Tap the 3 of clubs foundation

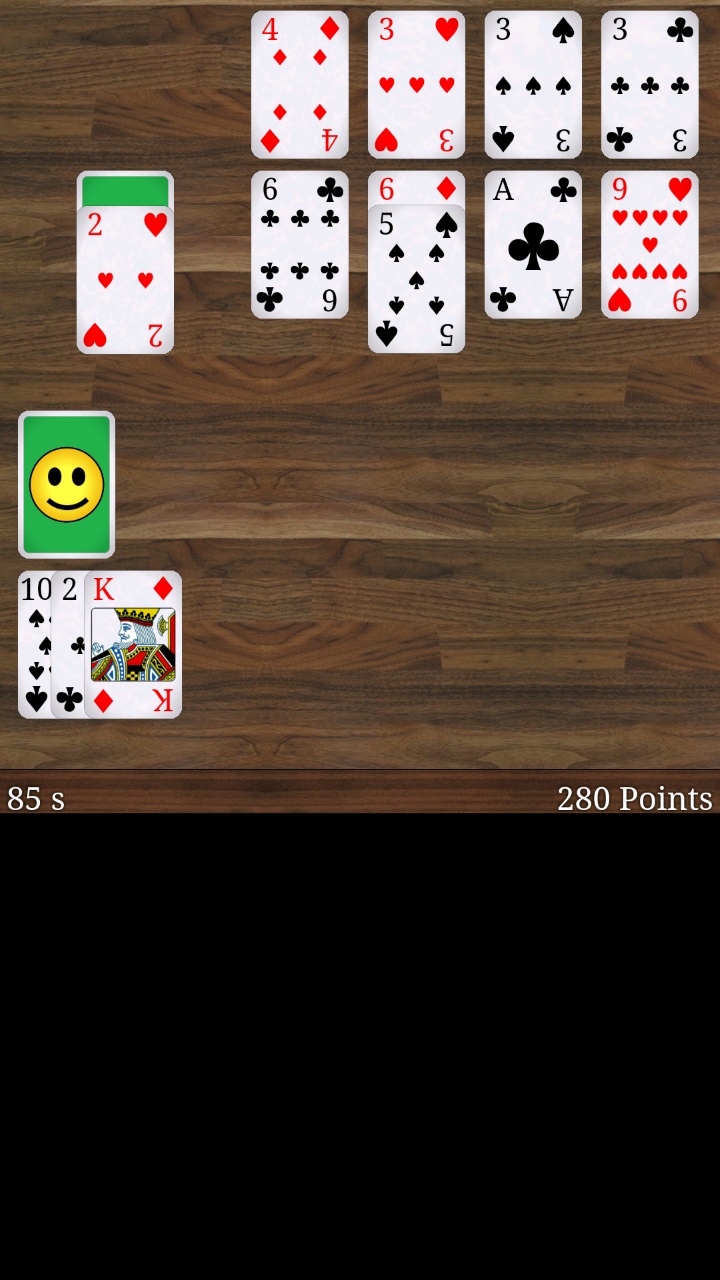[x=649, y=85]
